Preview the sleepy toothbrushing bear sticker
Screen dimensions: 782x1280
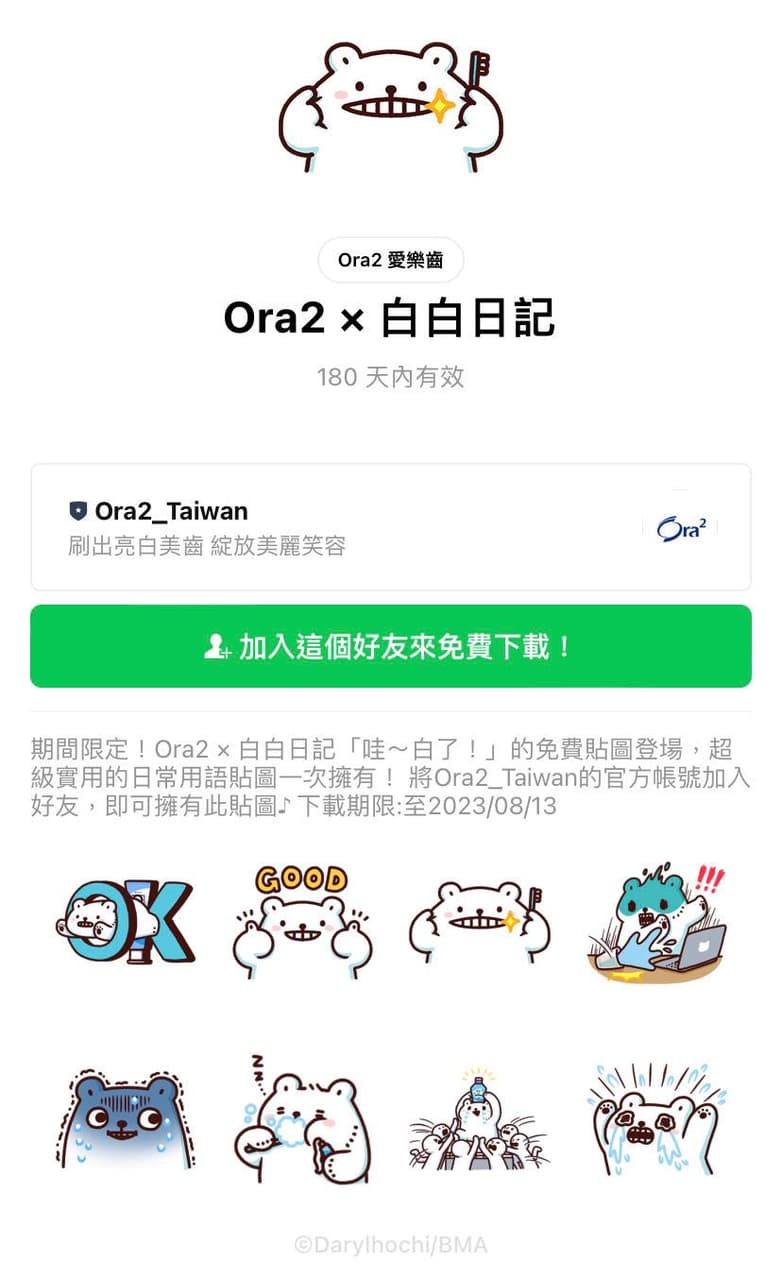point(302,1118)
